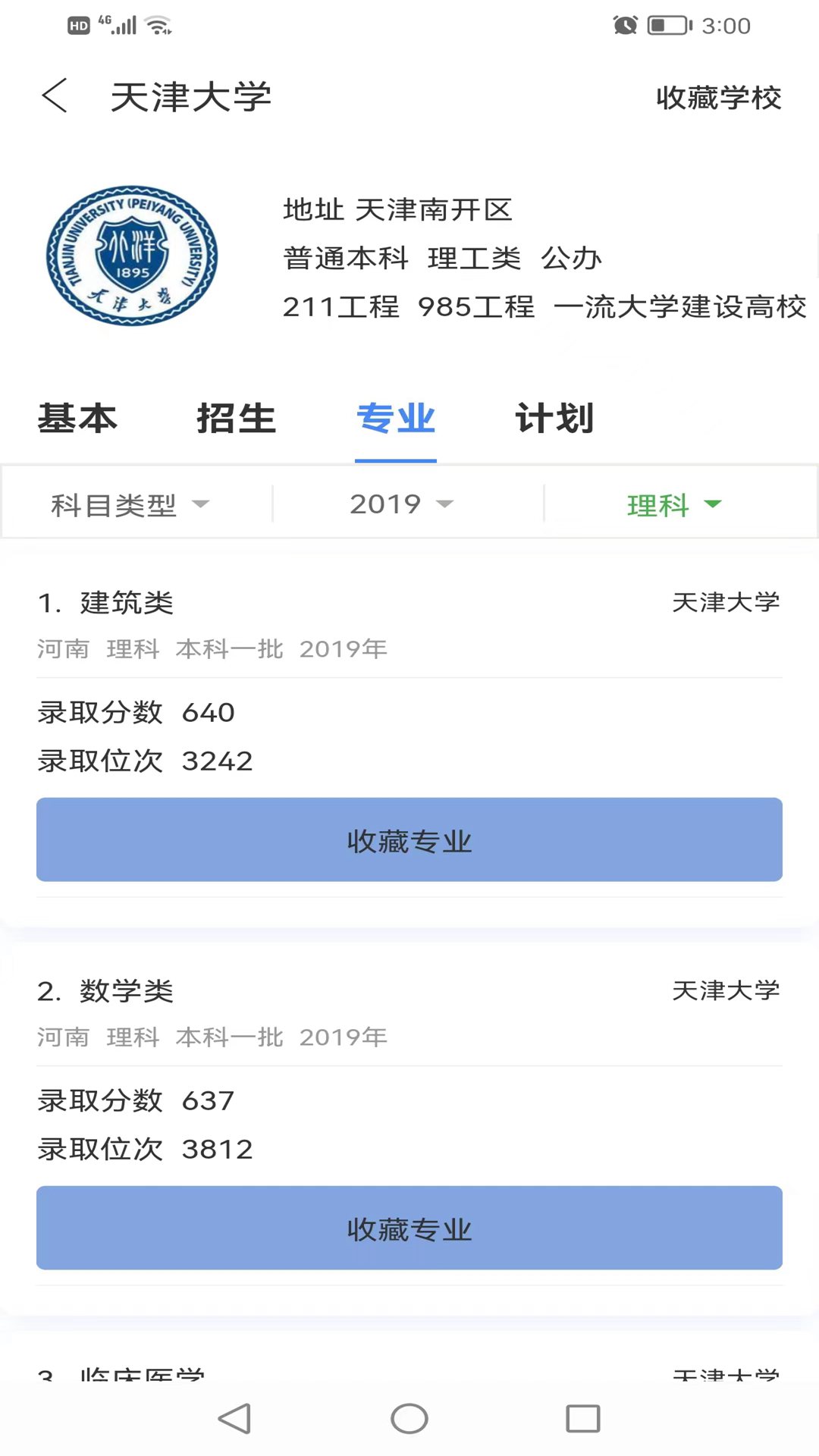Screen dimensions: 819x1456
Task: Tap 收藏专业 under 建筑类
Action: pos(409,839)
